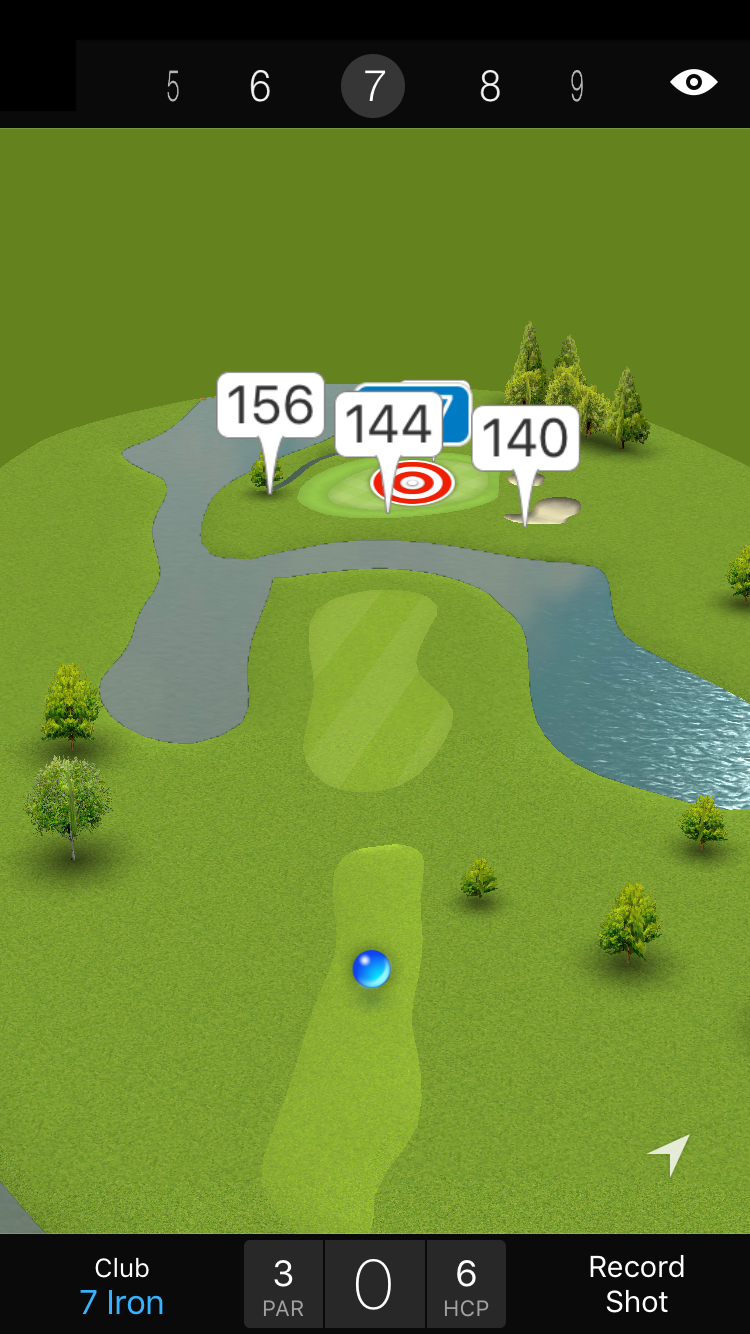This screenshot has width=750, height=1334.
Task: Select the 140 bunker distance marker
Action: click(x=525, y=438)
